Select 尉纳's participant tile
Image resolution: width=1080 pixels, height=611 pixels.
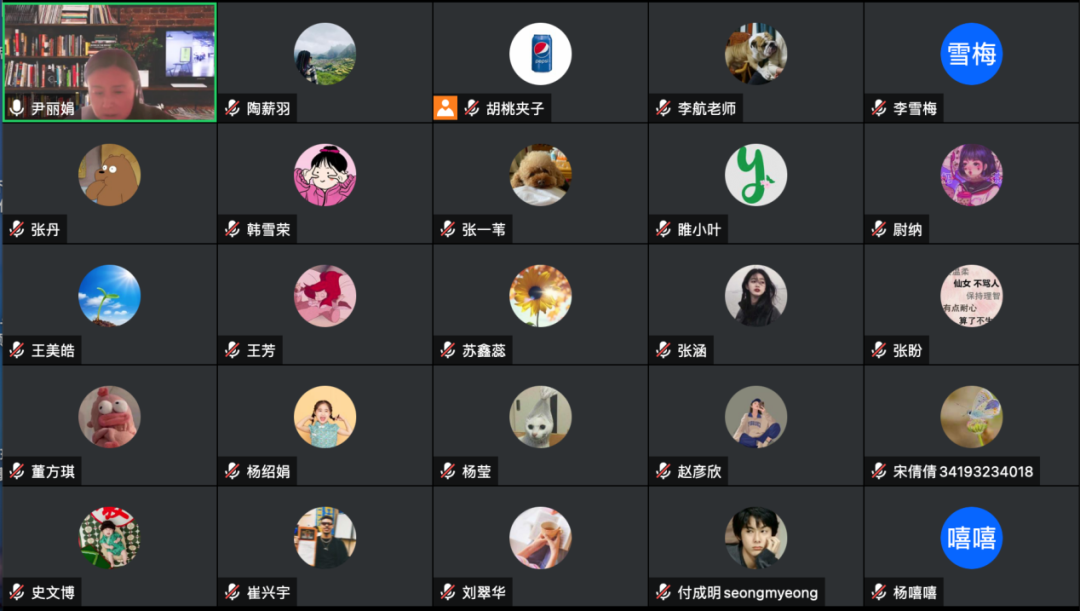971,183
